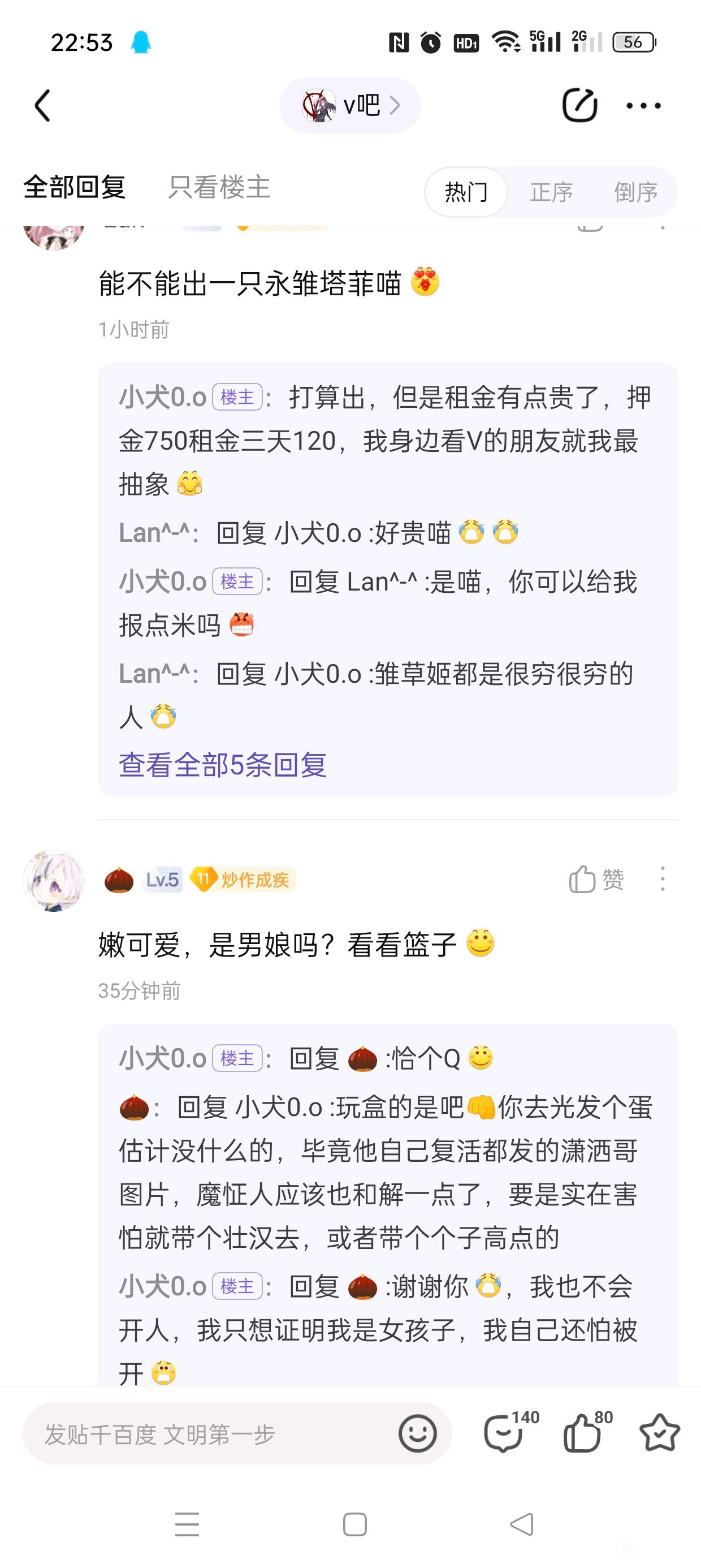Open the options menu on the chestnut user's comment

coord(662,880)
